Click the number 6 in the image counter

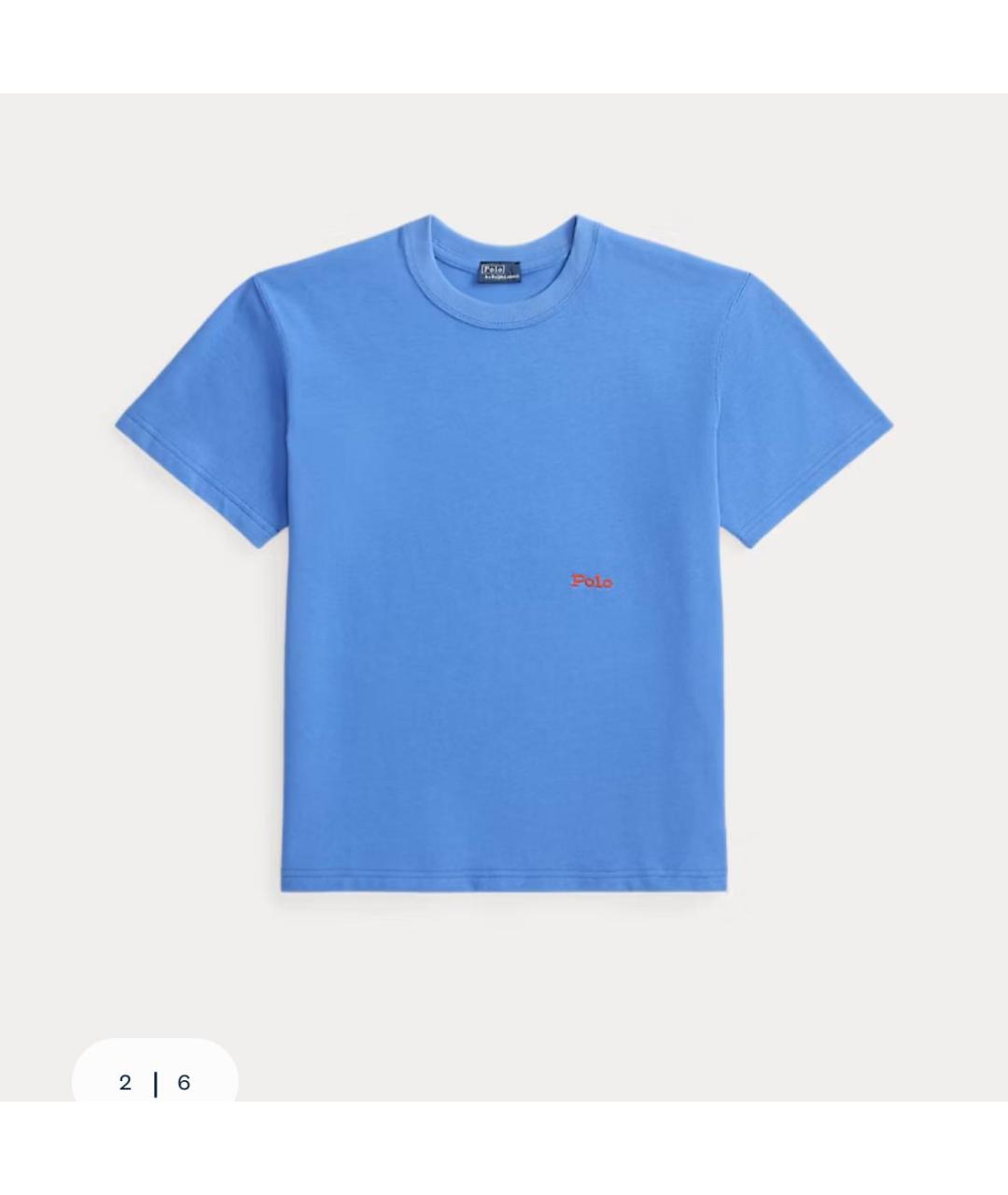183,1082
